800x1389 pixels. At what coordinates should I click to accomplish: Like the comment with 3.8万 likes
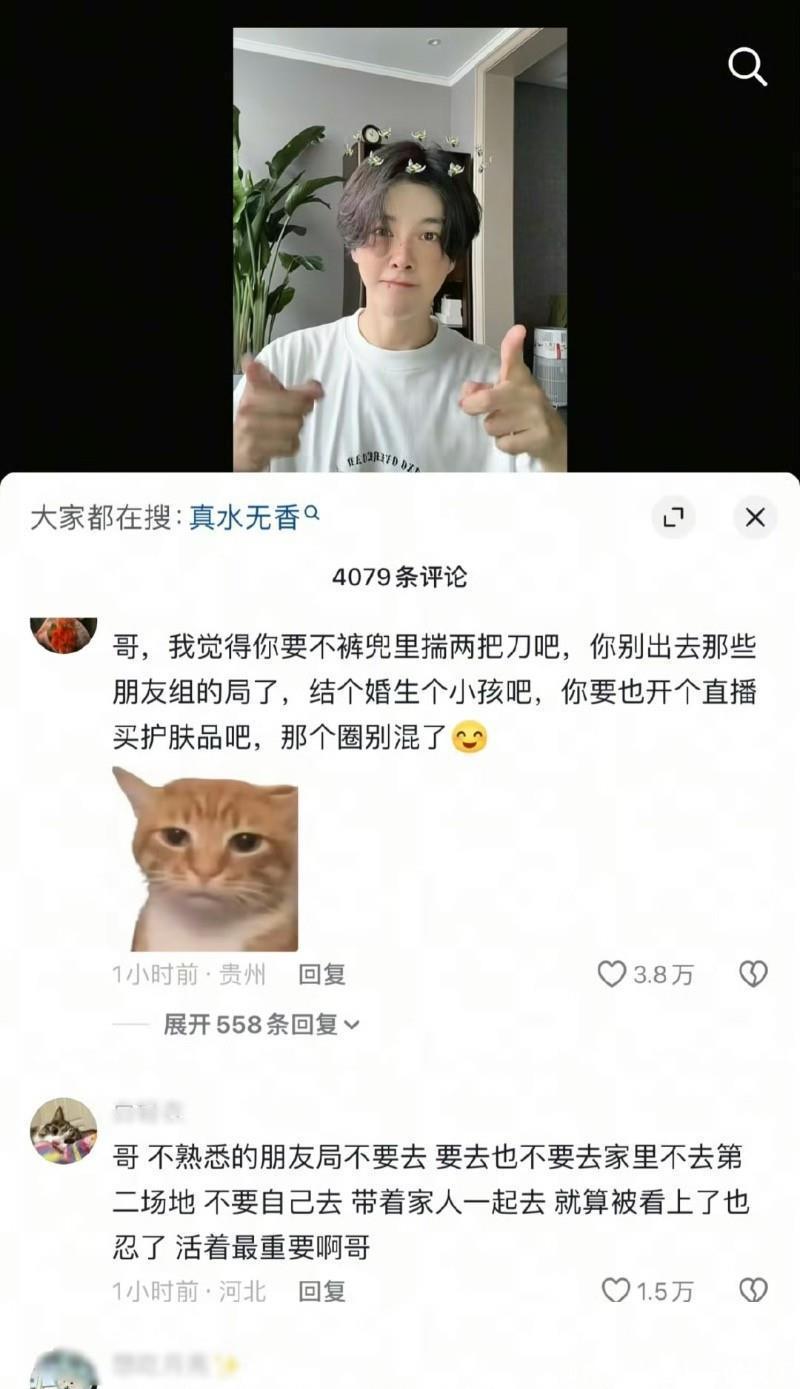(x=612, y=974)
